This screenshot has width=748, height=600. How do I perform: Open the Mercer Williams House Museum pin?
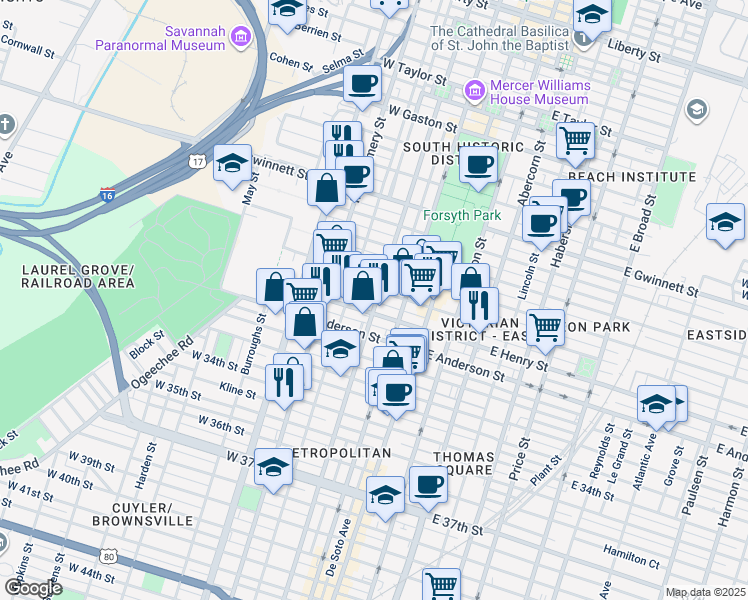[475, 92]
